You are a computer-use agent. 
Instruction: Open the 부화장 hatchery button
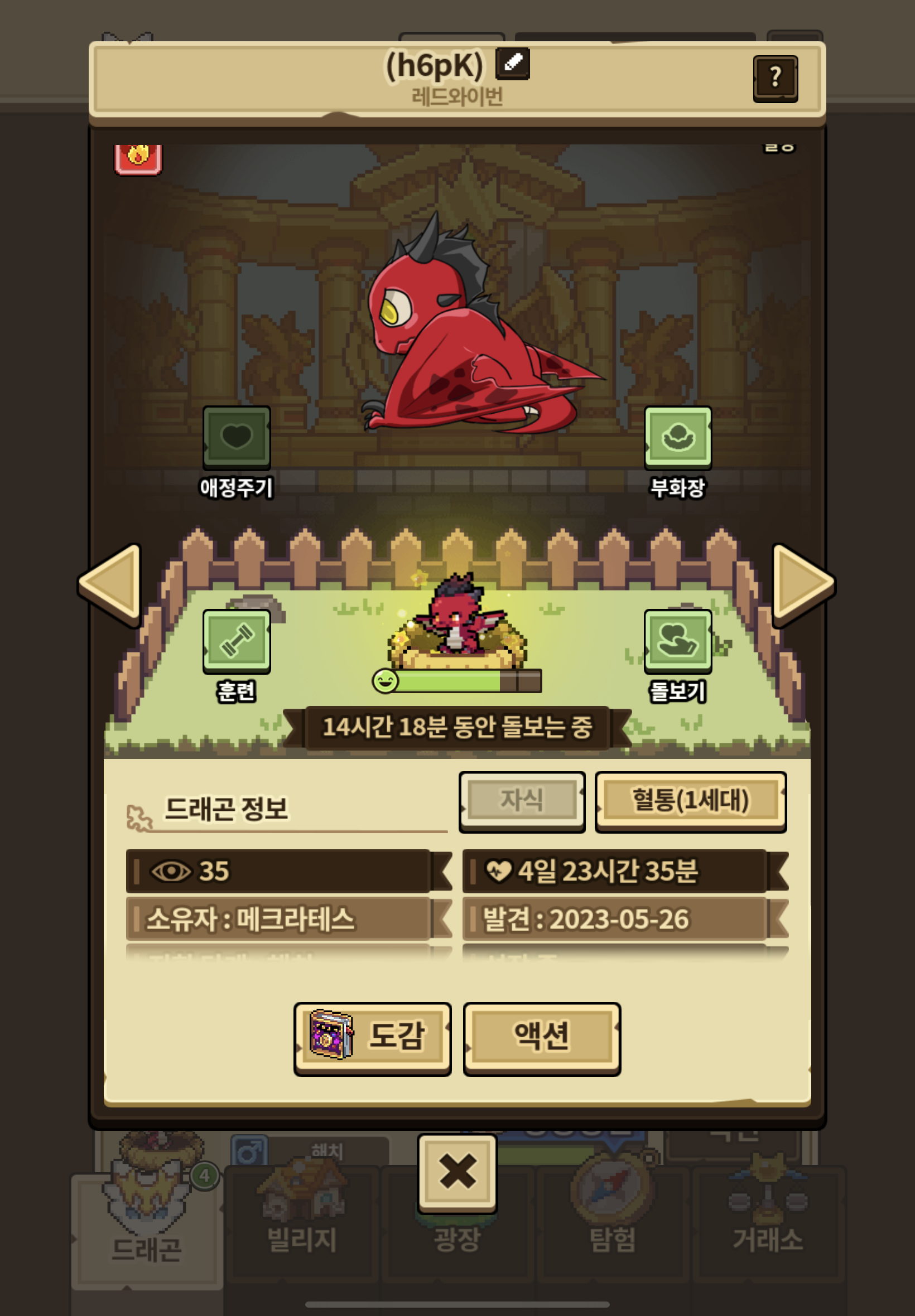pyautogui.click(x=678, y=438)
